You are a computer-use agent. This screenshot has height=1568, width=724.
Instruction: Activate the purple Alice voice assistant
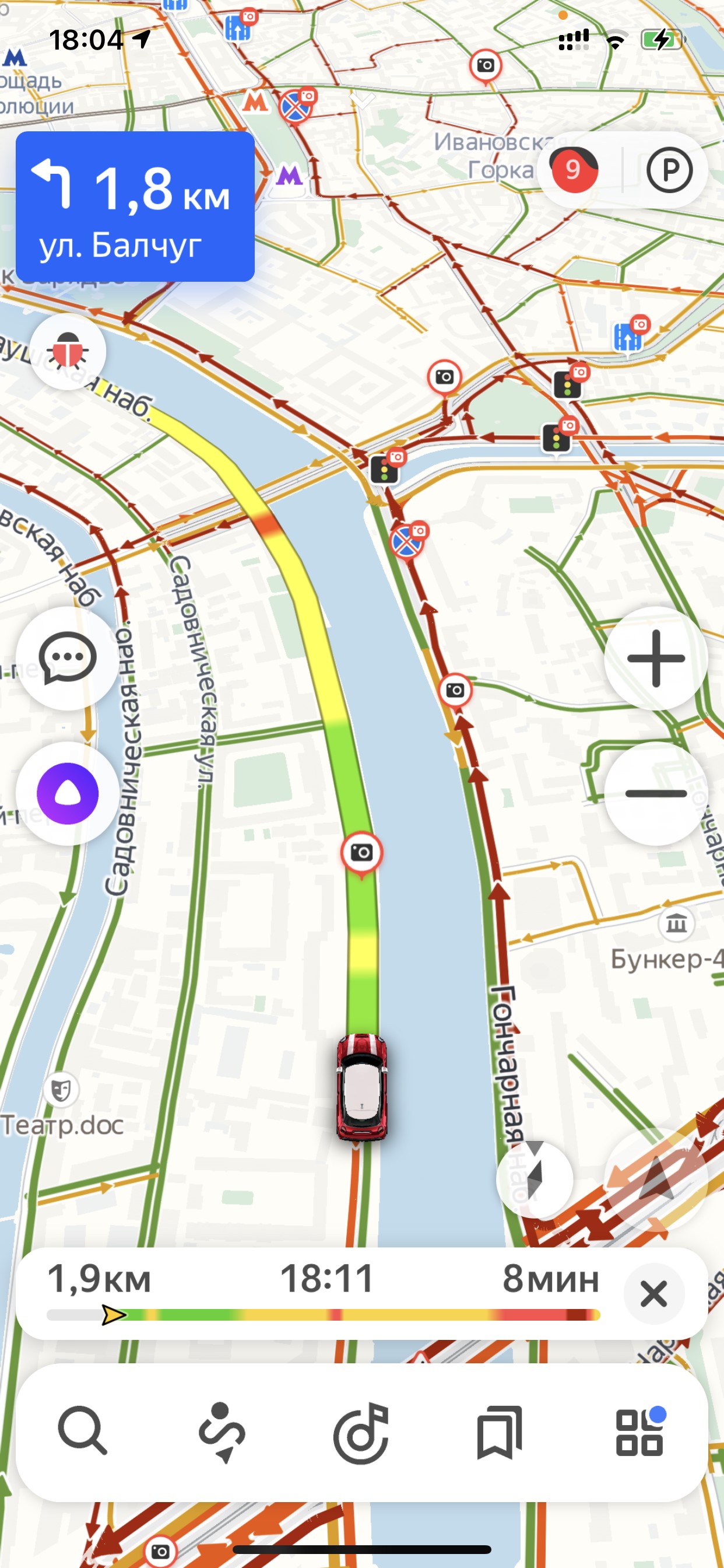68,793
